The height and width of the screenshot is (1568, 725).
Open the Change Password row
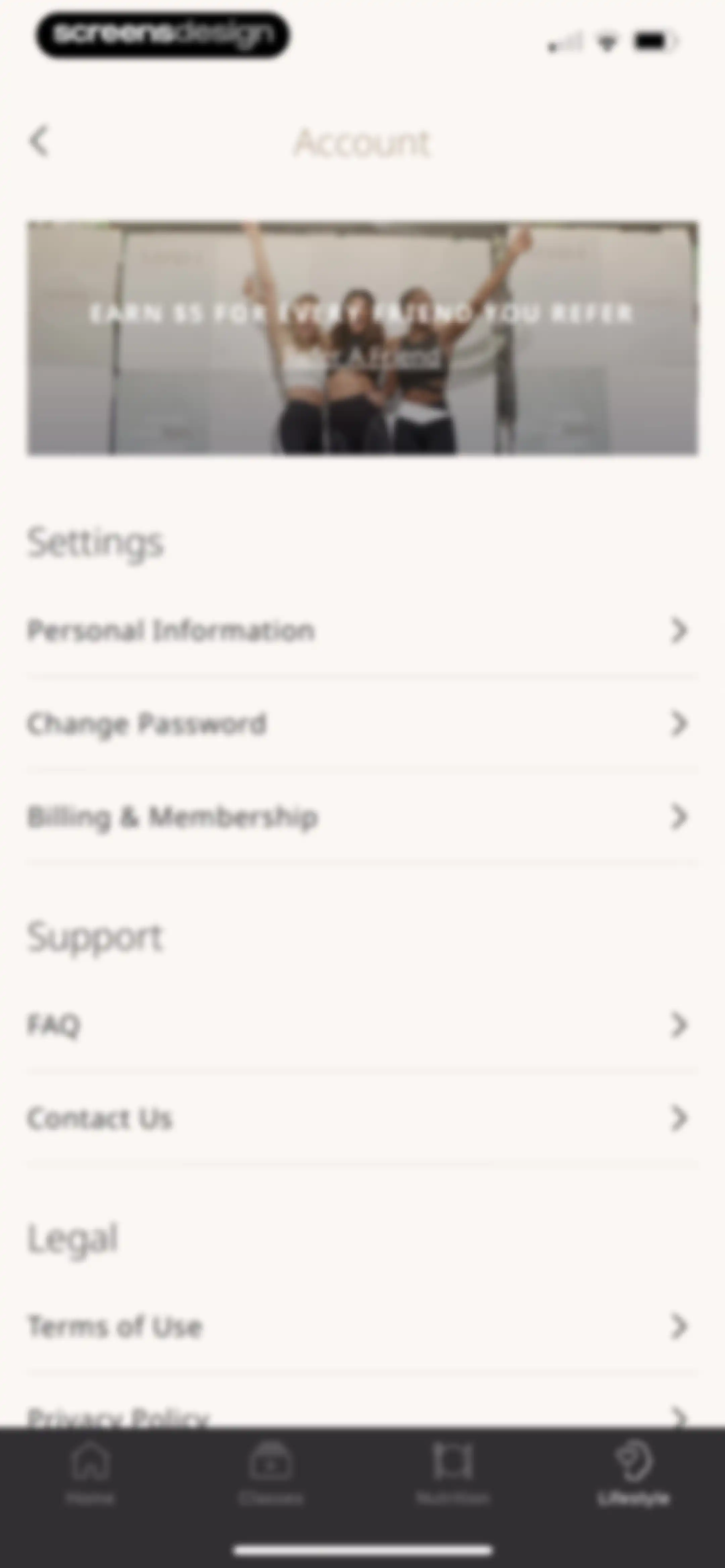coord(363,724)
